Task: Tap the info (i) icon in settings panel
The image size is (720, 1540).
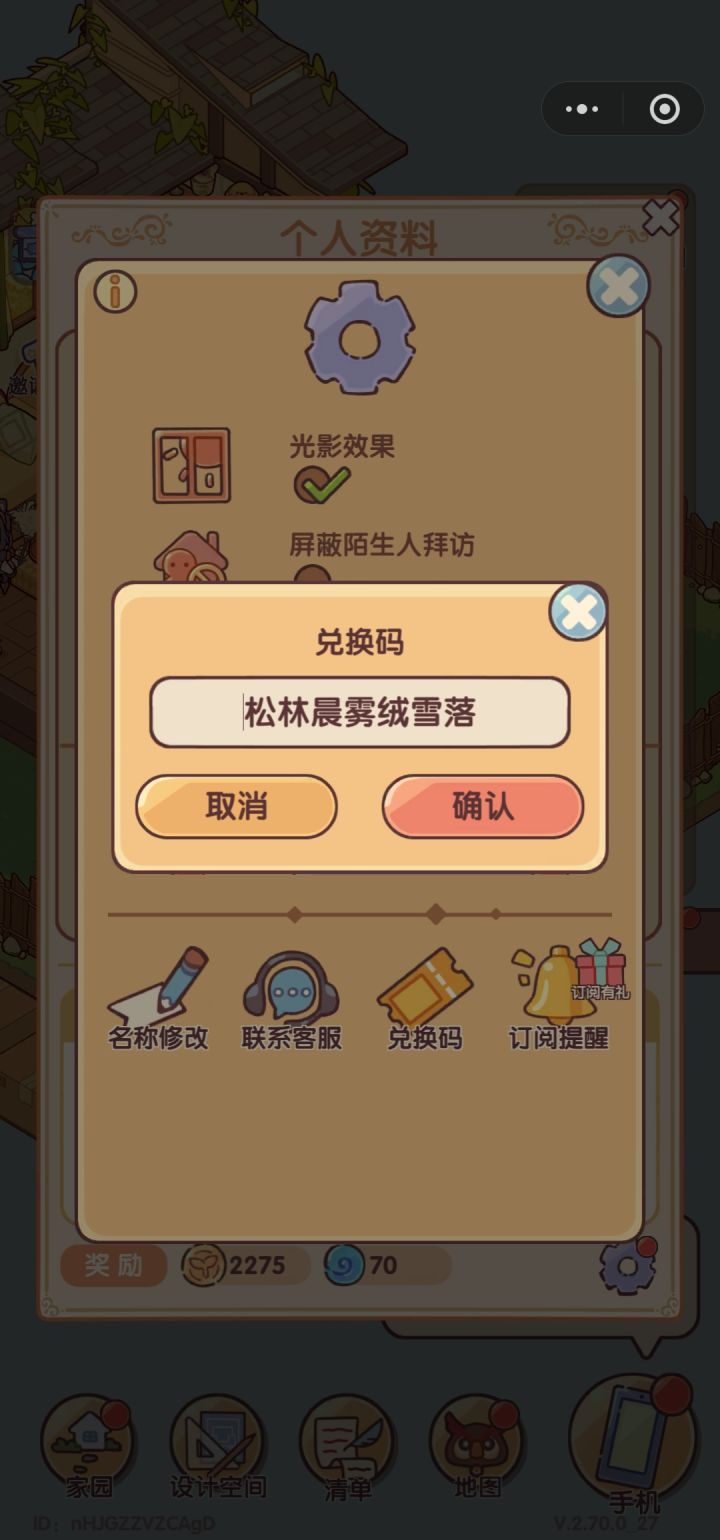Action: [114, 292]
